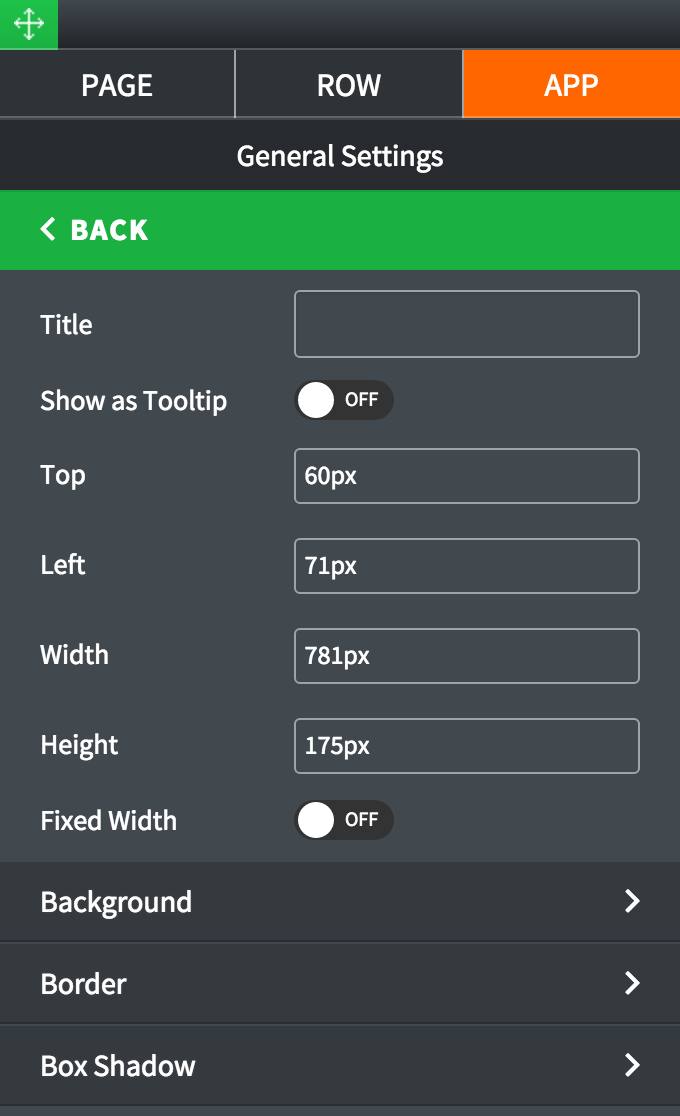The width and height of the screenshot is (680, 1116).
Task: Open the Background settings
Action: click(339, 902)
